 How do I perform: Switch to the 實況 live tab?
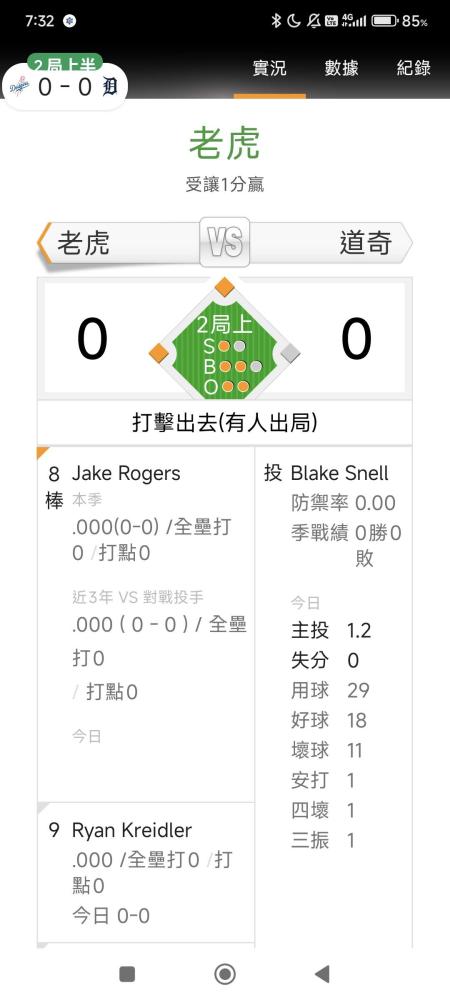tap(270, 69)
